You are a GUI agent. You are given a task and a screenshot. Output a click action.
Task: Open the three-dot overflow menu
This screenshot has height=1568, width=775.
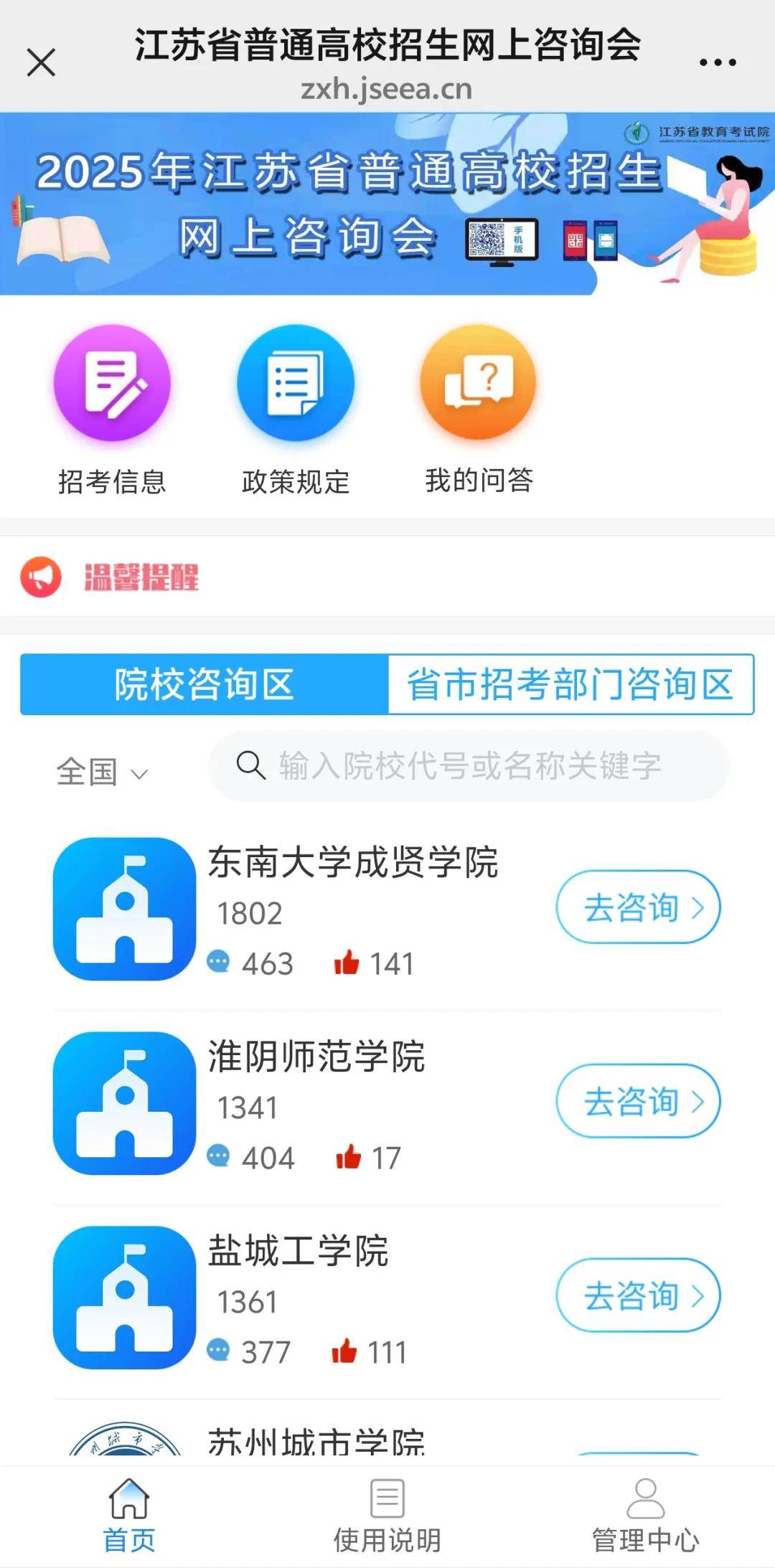(718, 62)
